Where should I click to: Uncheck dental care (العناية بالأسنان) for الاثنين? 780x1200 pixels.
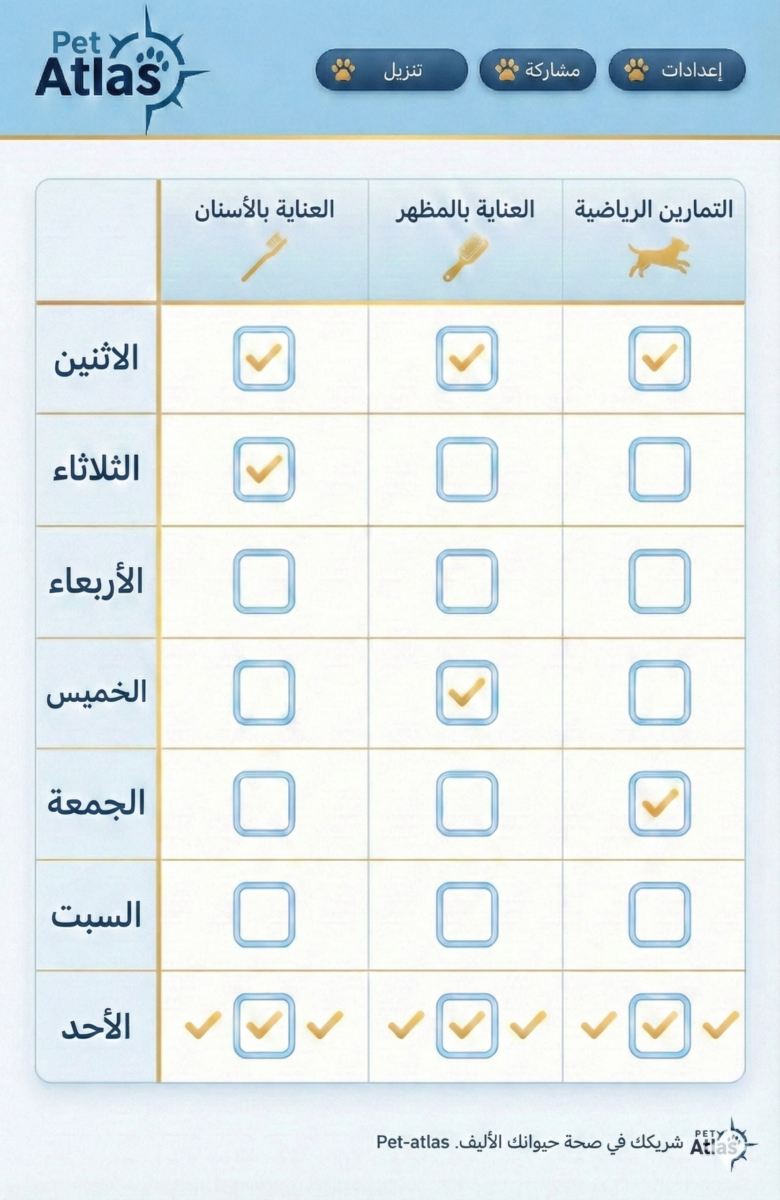(x=264, y=358)
